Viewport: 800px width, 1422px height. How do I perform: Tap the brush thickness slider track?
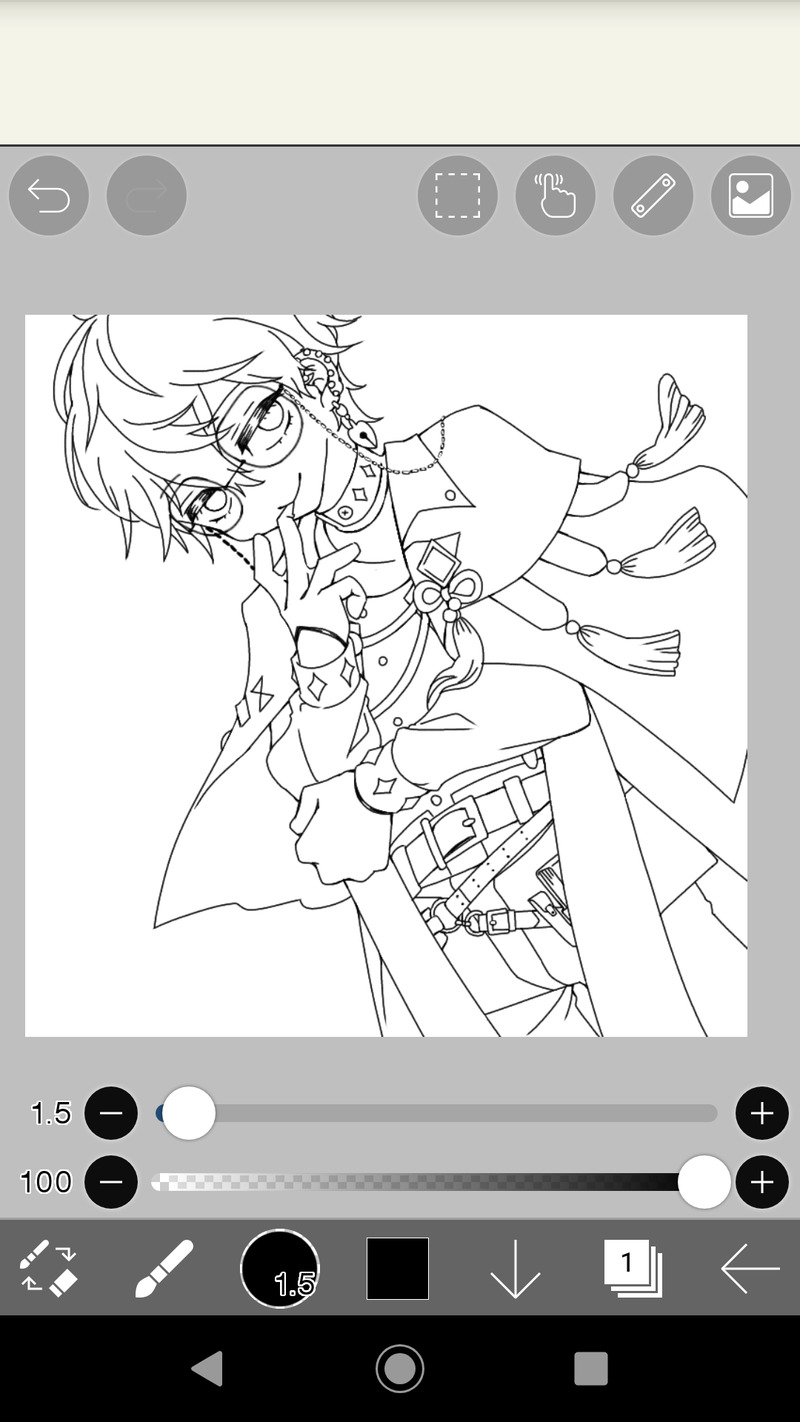pyautogui.click(x=450, y=1113)
